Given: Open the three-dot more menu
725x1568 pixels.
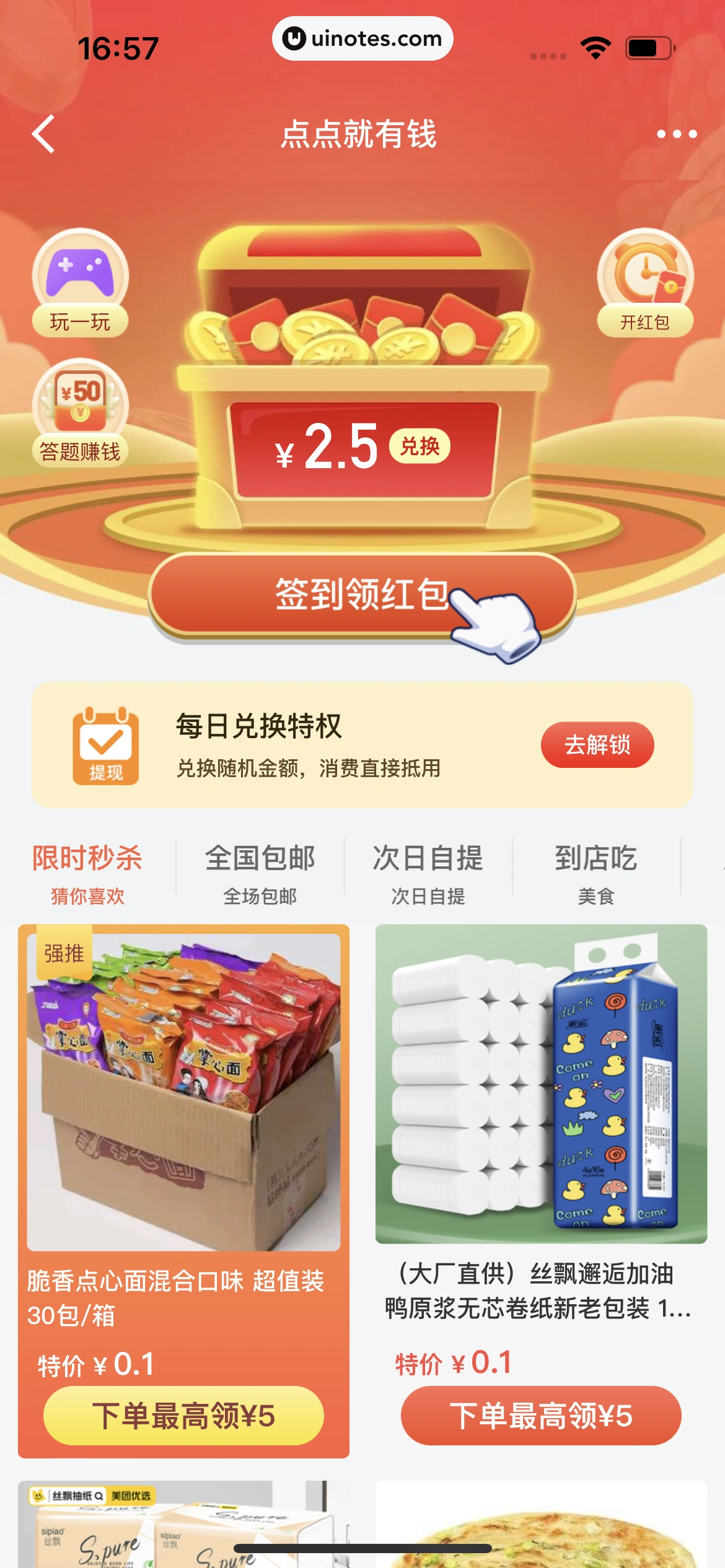Looking at the screenshot, I should [678, 134].
